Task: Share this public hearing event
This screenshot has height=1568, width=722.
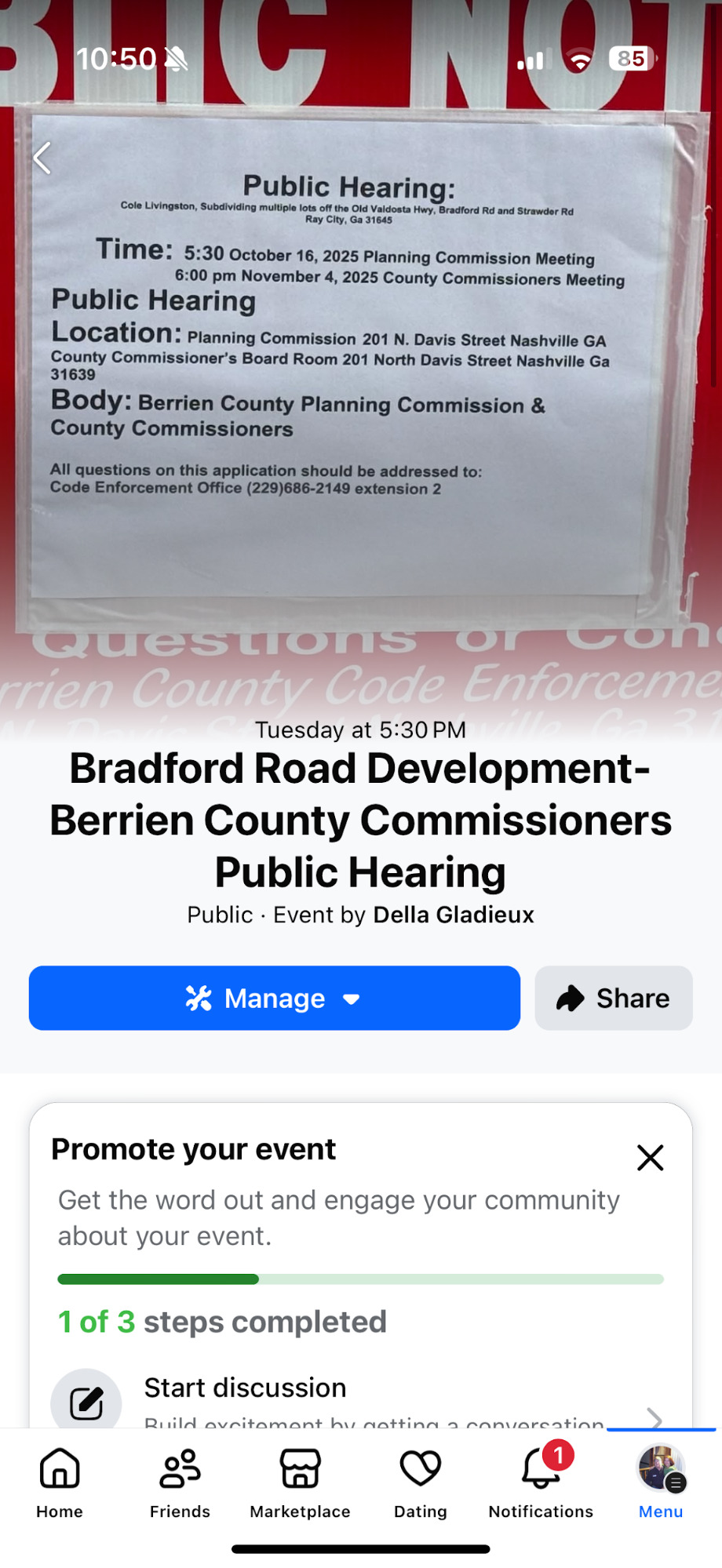Action: point(613,998)
